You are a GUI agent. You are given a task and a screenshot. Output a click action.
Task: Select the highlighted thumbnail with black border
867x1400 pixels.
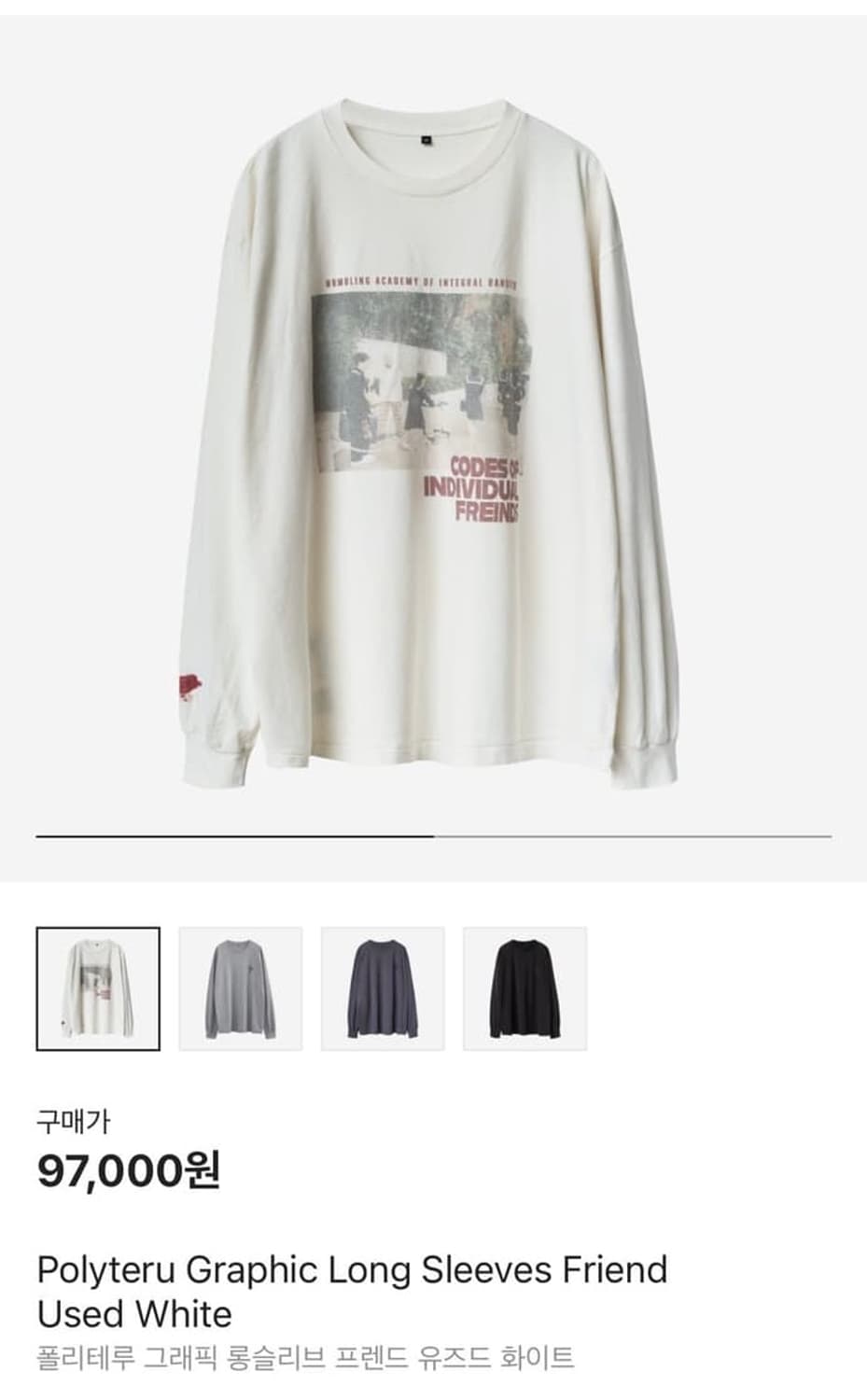(x=97, y=986)
